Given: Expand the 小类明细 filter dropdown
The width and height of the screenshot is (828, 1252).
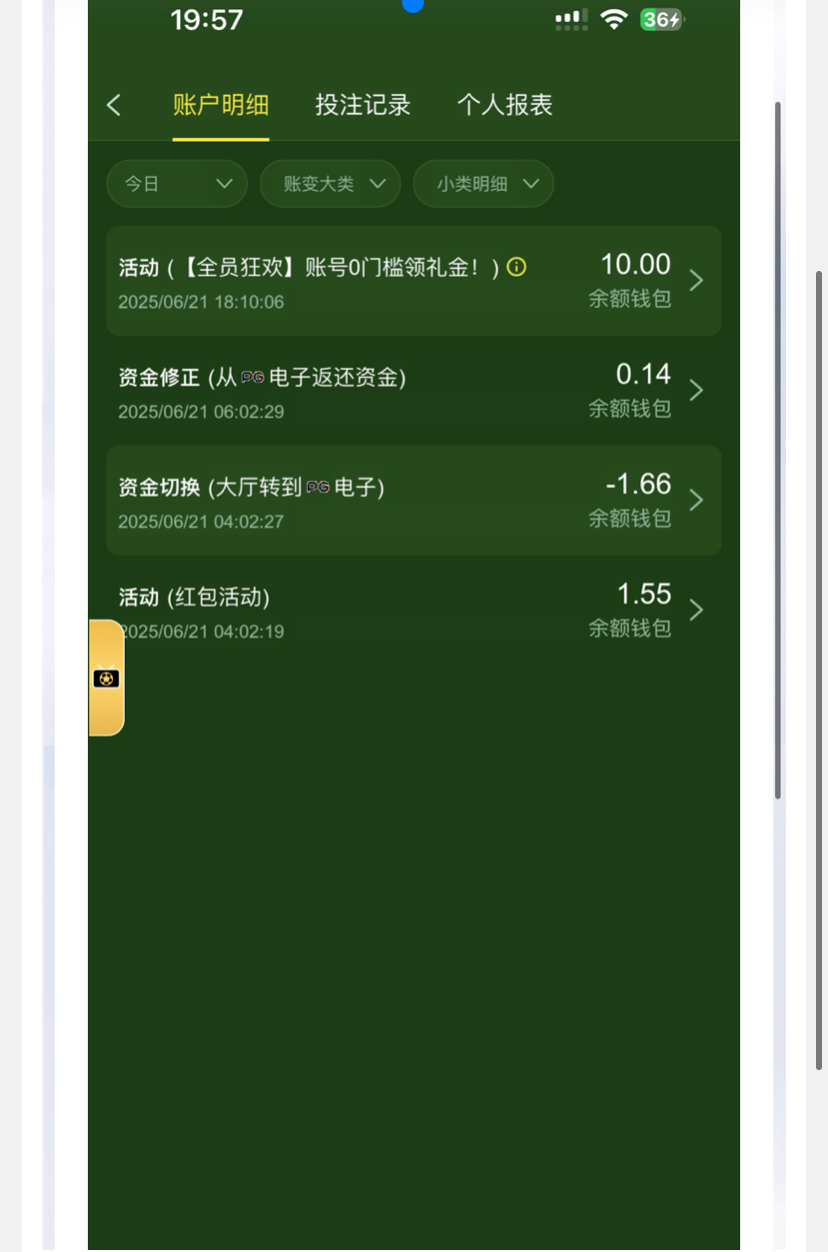Looking at the screenshot, I should point(483,184).
